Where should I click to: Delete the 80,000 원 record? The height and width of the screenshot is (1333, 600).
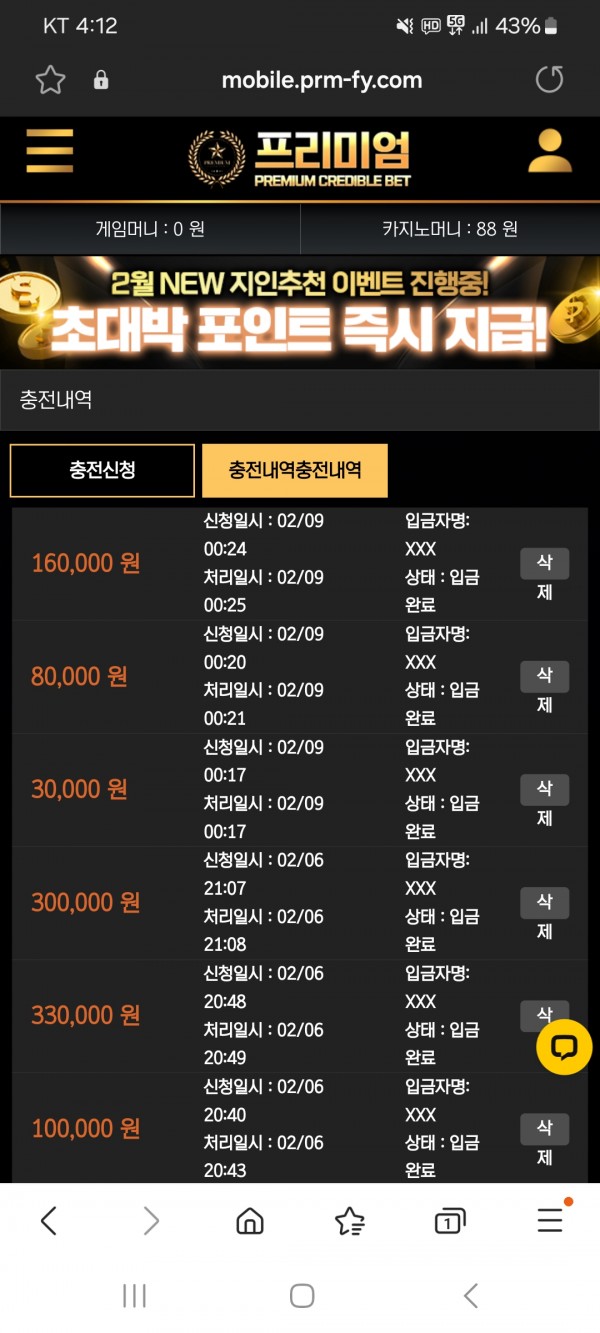544,690
